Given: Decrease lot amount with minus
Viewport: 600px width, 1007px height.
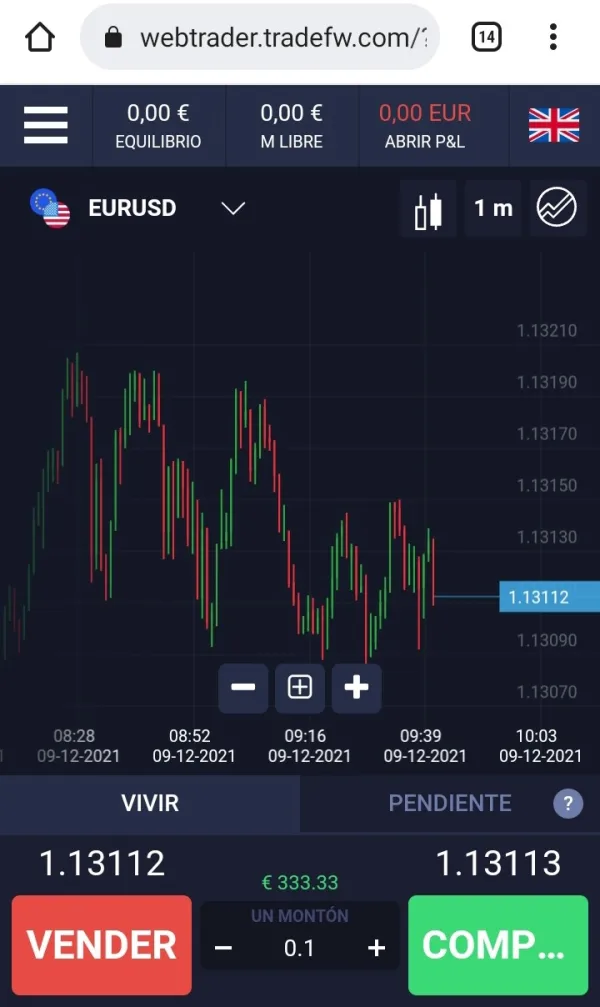Looking at the screenshot, I should (x=224, y=948).
